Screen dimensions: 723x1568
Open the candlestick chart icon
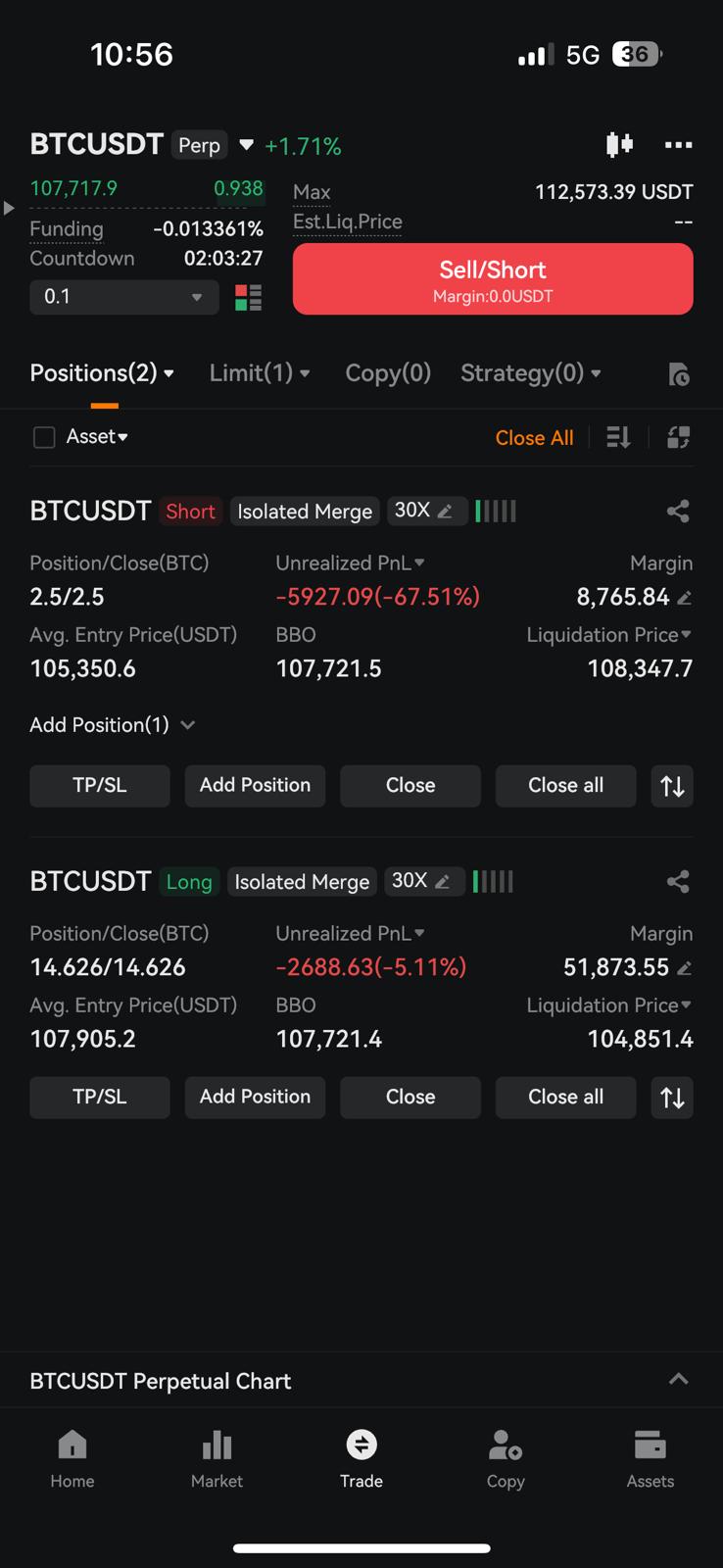[x=619, y=145]
